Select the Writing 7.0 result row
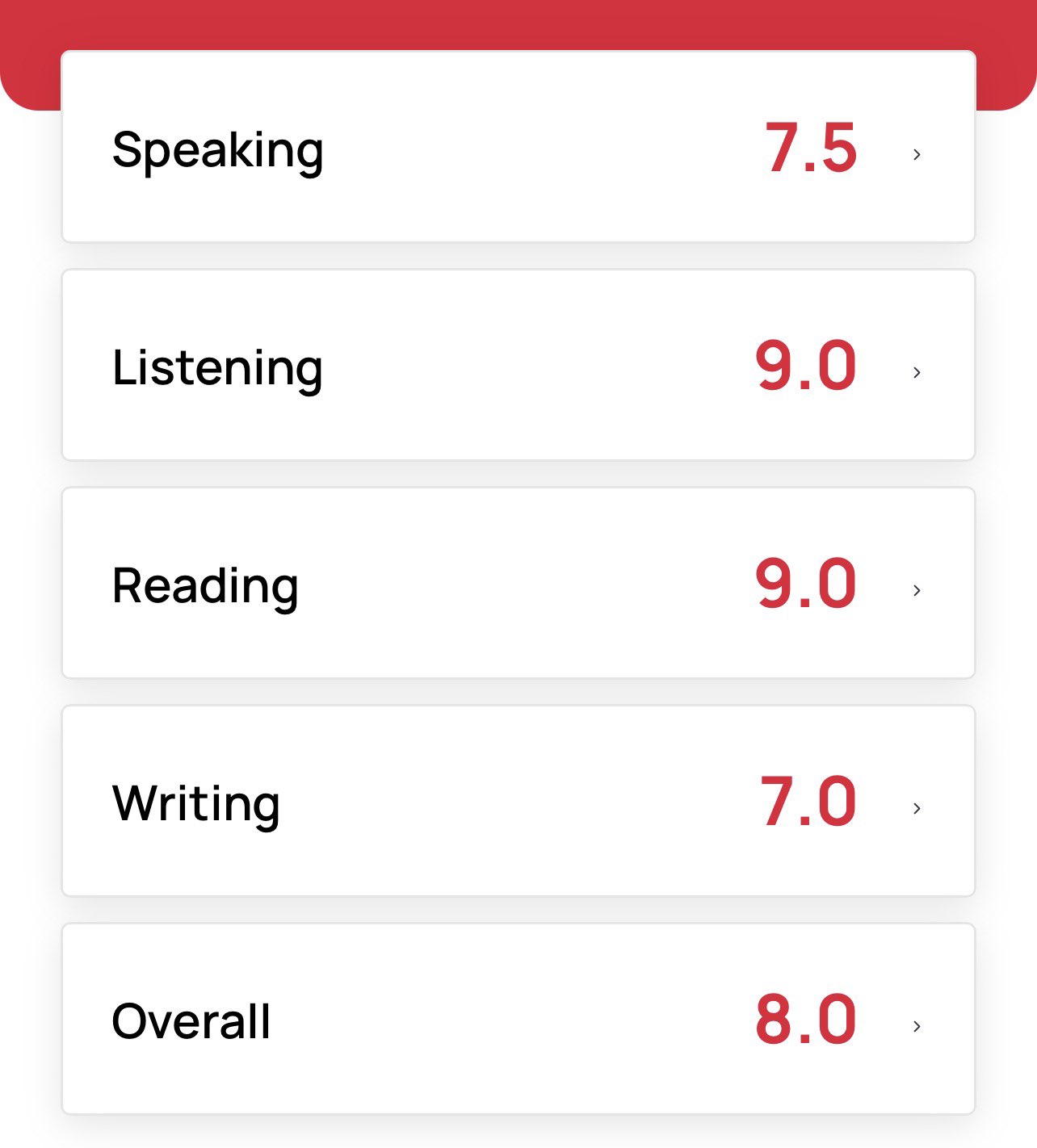The height and width of the screenshot is (1148, 1037). [518, 801]
